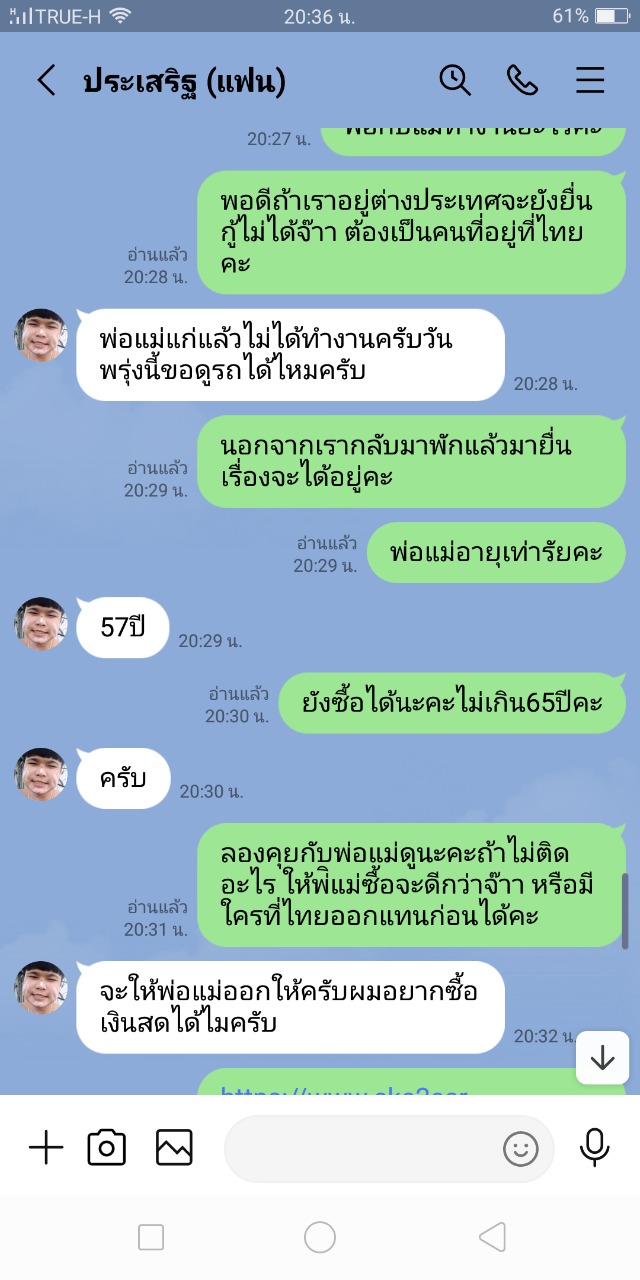
Task: Open the chat menu (three lines)
Action: coord(590,81)
